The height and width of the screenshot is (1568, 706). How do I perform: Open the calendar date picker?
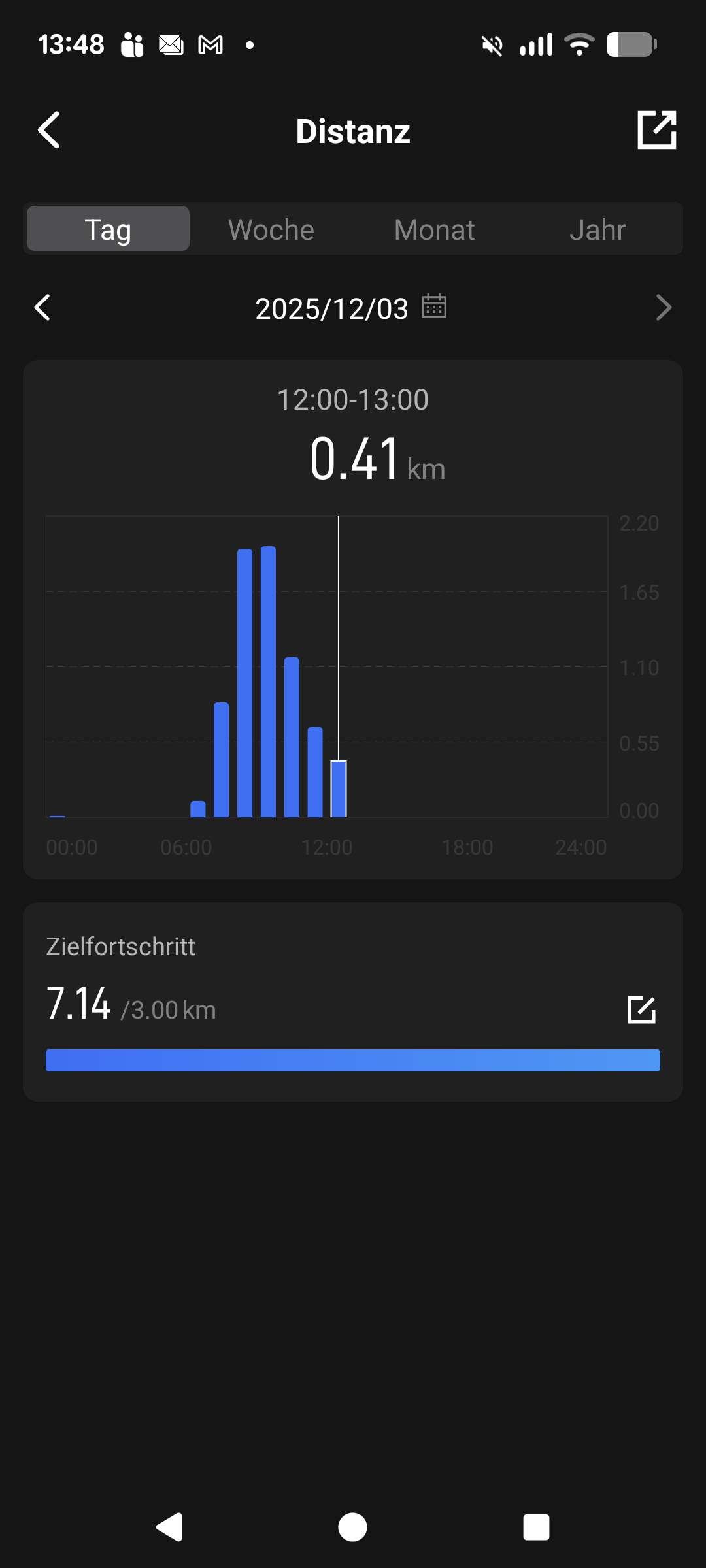point(434,306)
